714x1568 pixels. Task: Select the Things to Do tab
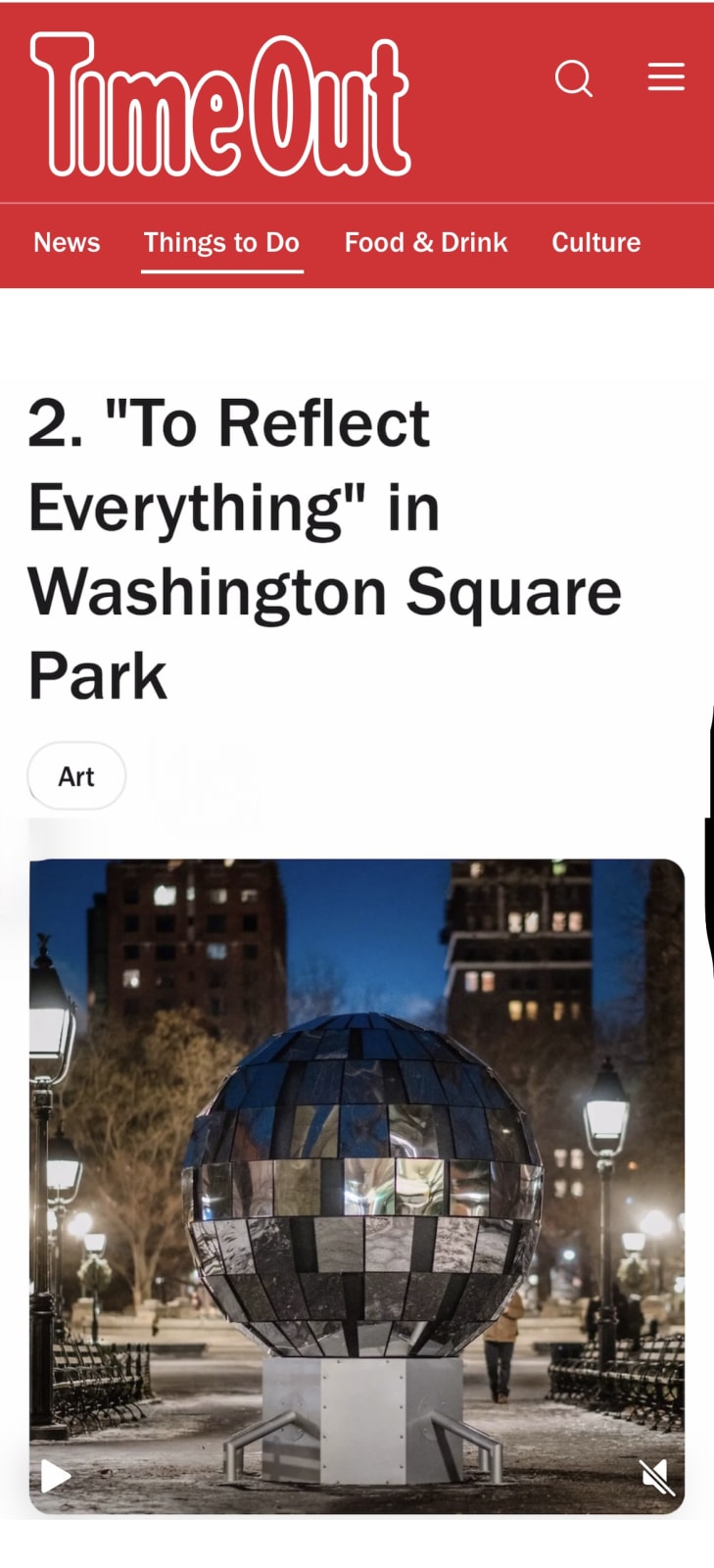(221, 242)
